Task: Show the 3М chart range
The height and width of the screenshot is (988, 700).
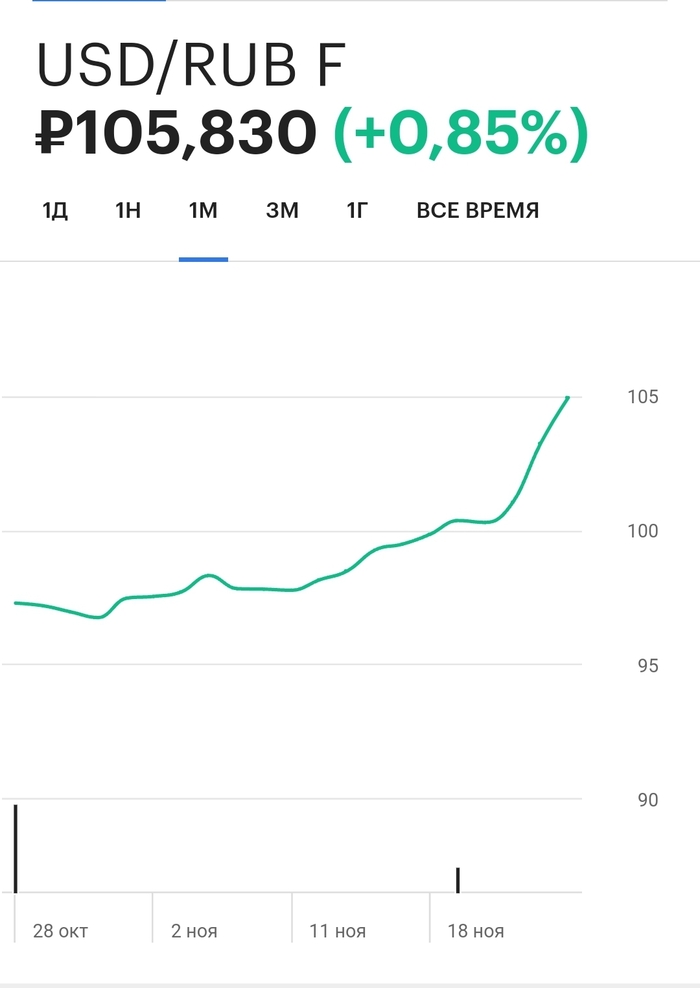Action: click(x=282, y=211)
